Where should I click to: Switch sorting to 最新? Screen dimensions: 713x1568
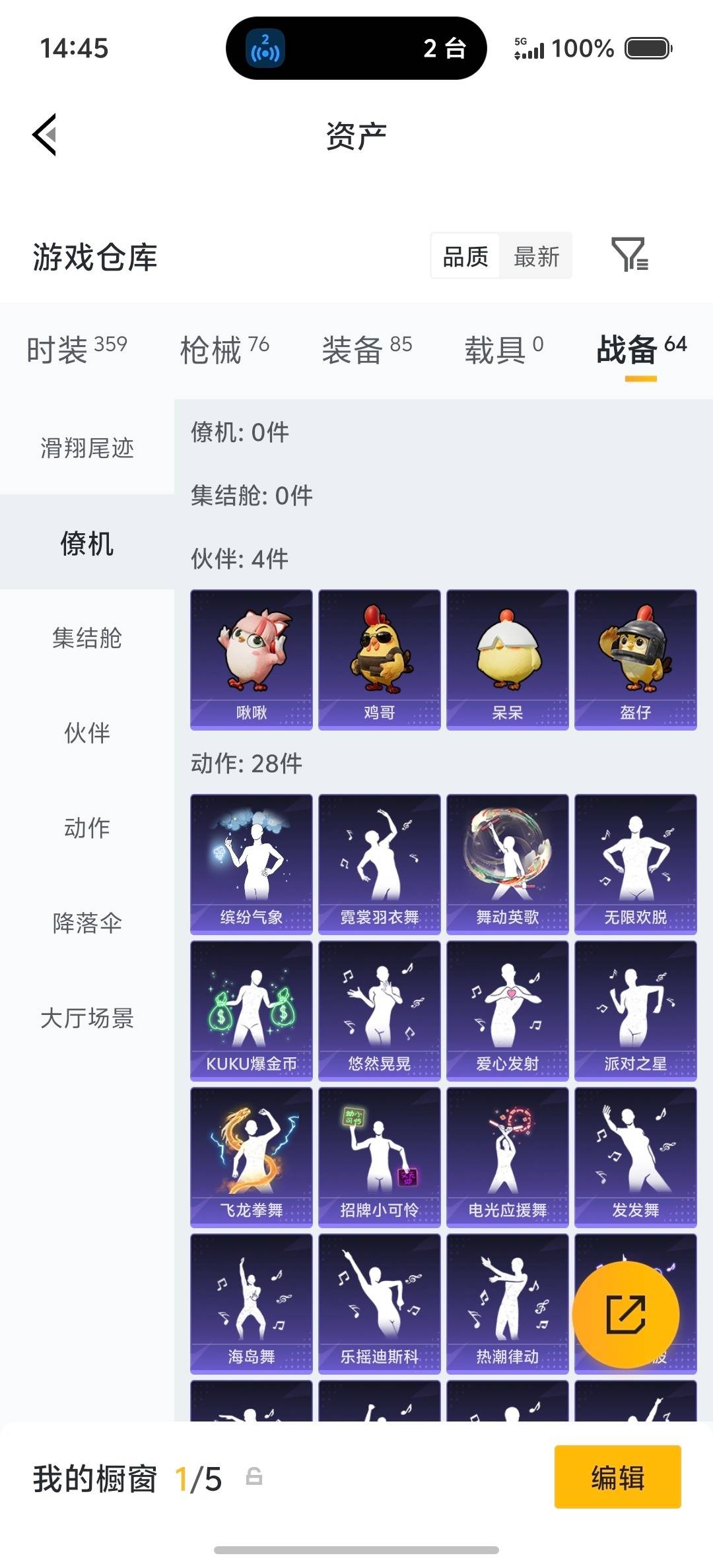(537, 256)
